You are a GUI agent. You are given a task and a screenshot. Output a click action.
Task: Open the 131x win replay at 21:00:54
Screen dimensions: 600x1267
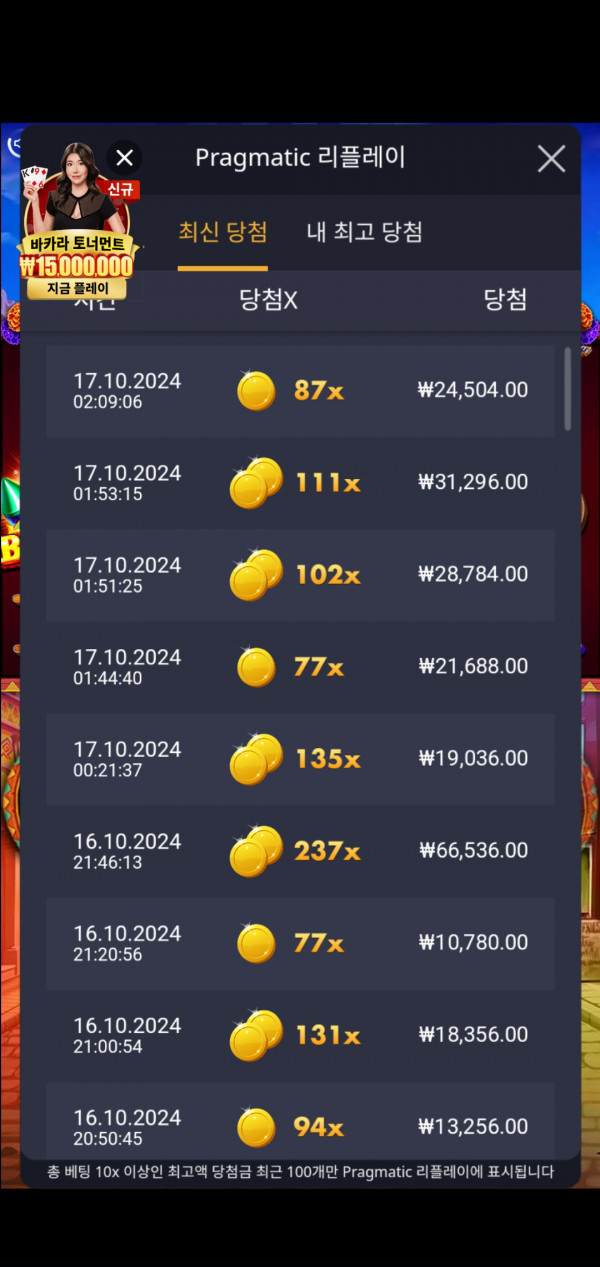click(x=300, y=1034)
